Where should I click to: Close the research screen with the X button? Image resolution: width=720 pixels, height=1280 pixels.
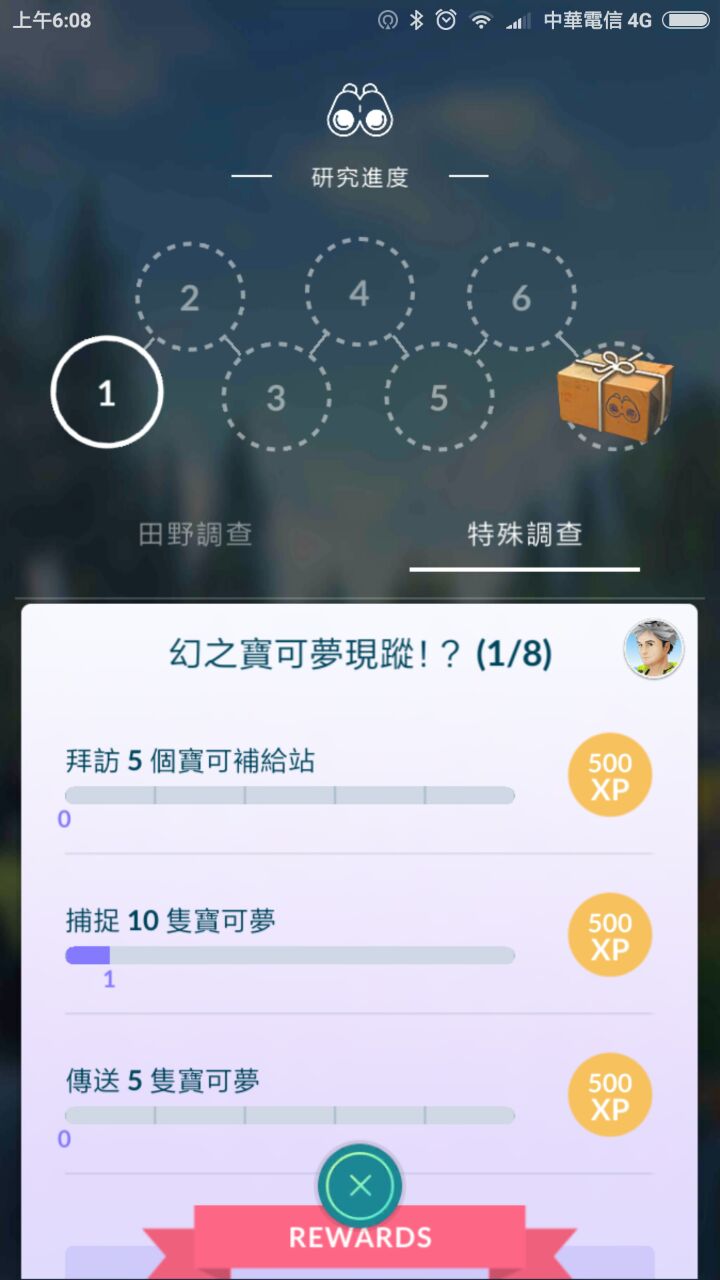click(360, 1186)
